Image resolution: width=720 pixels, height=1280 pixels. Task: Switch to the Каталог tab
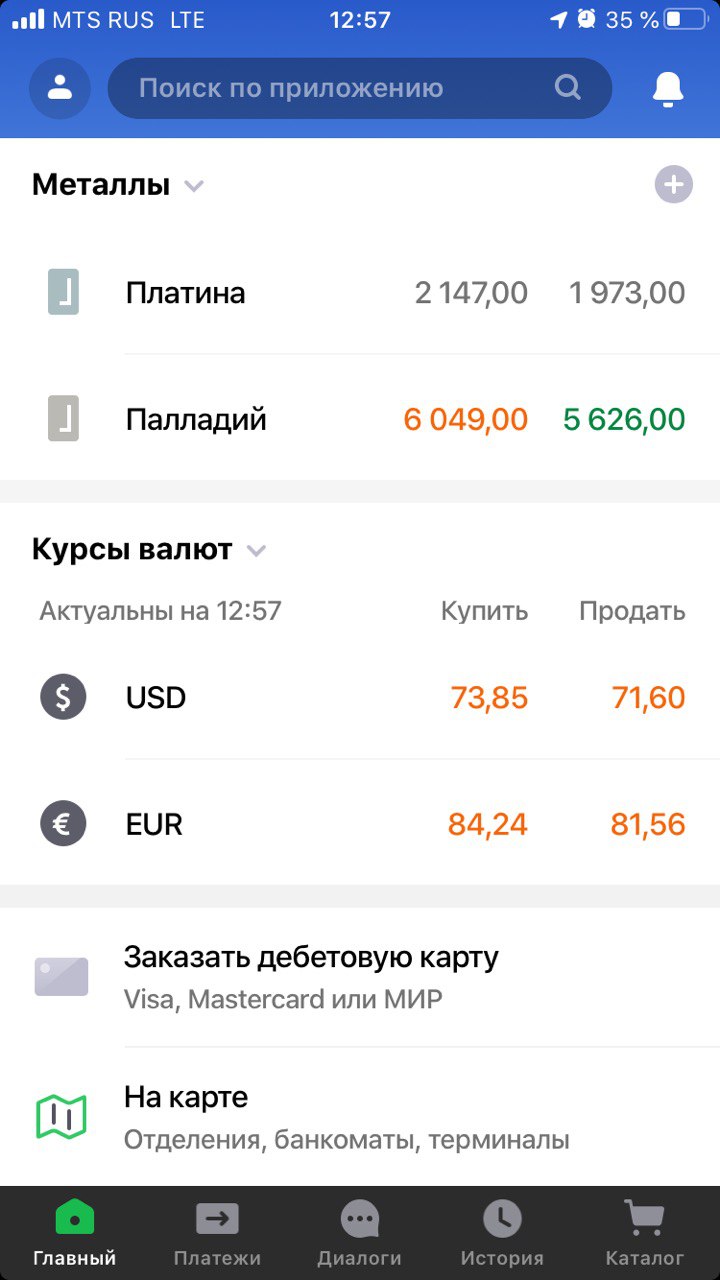(645, 1233)
